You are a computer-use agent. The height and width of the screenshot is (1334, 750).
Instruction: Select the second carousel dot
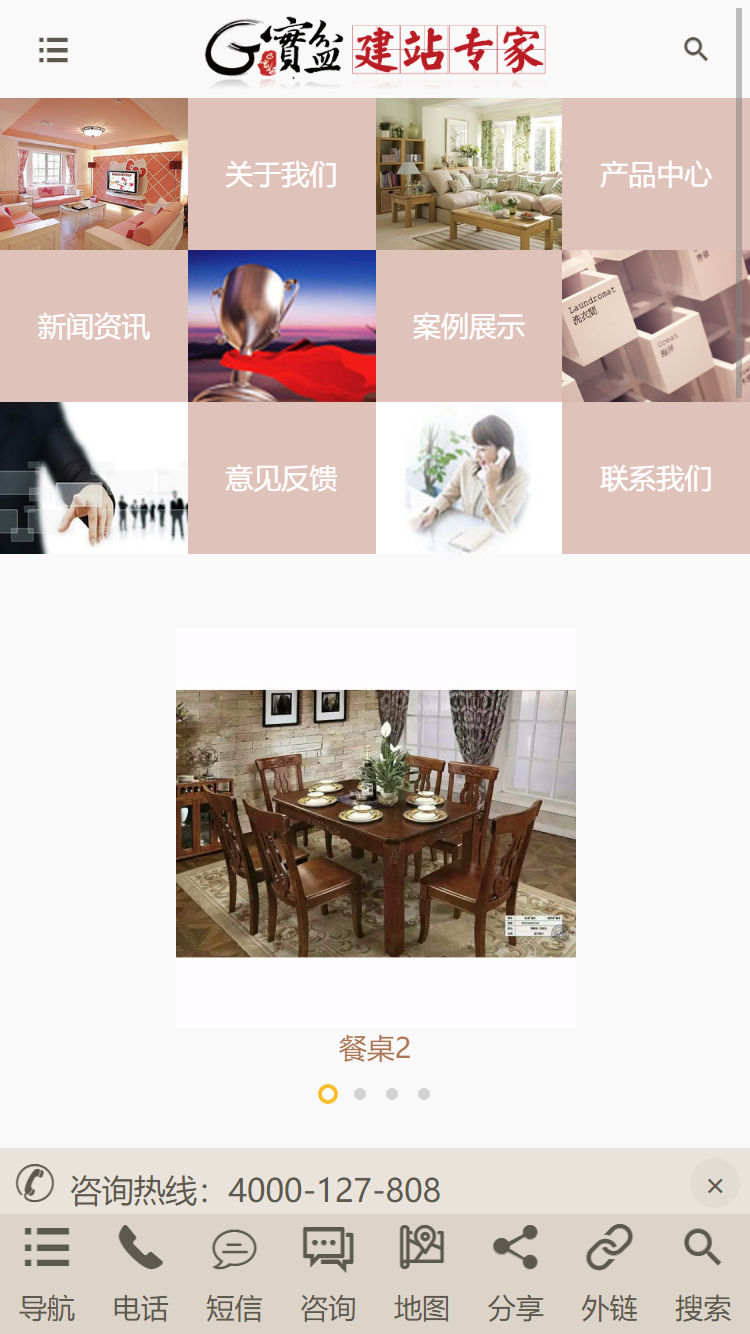360,1094
